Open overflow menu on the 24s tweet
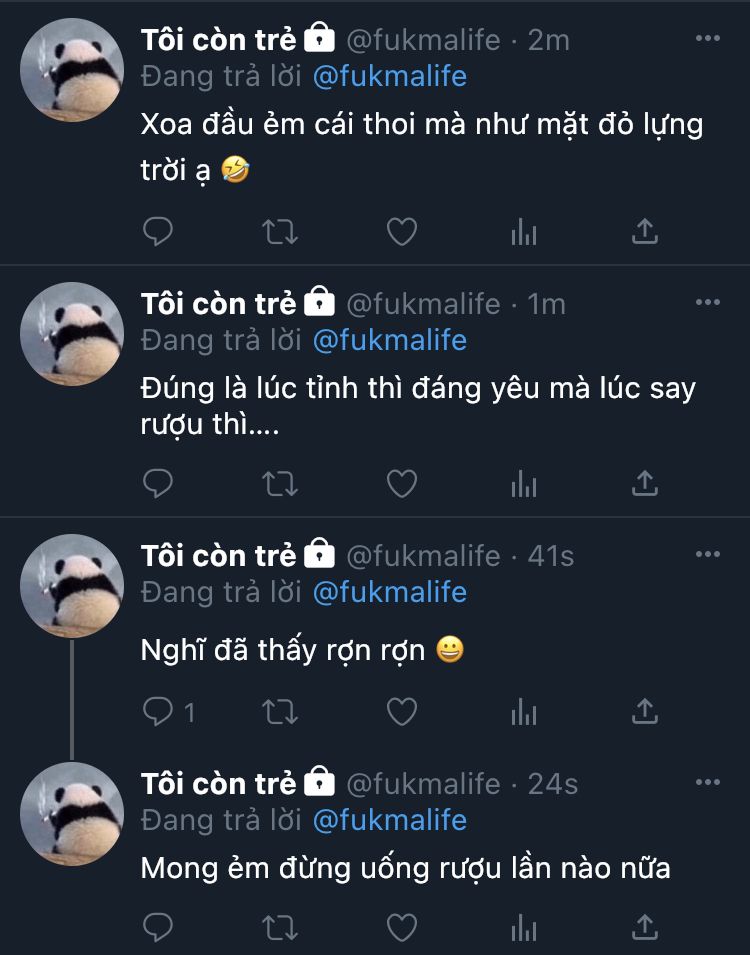The width and height of the screenshot is (750, 955). coord(707,781)
